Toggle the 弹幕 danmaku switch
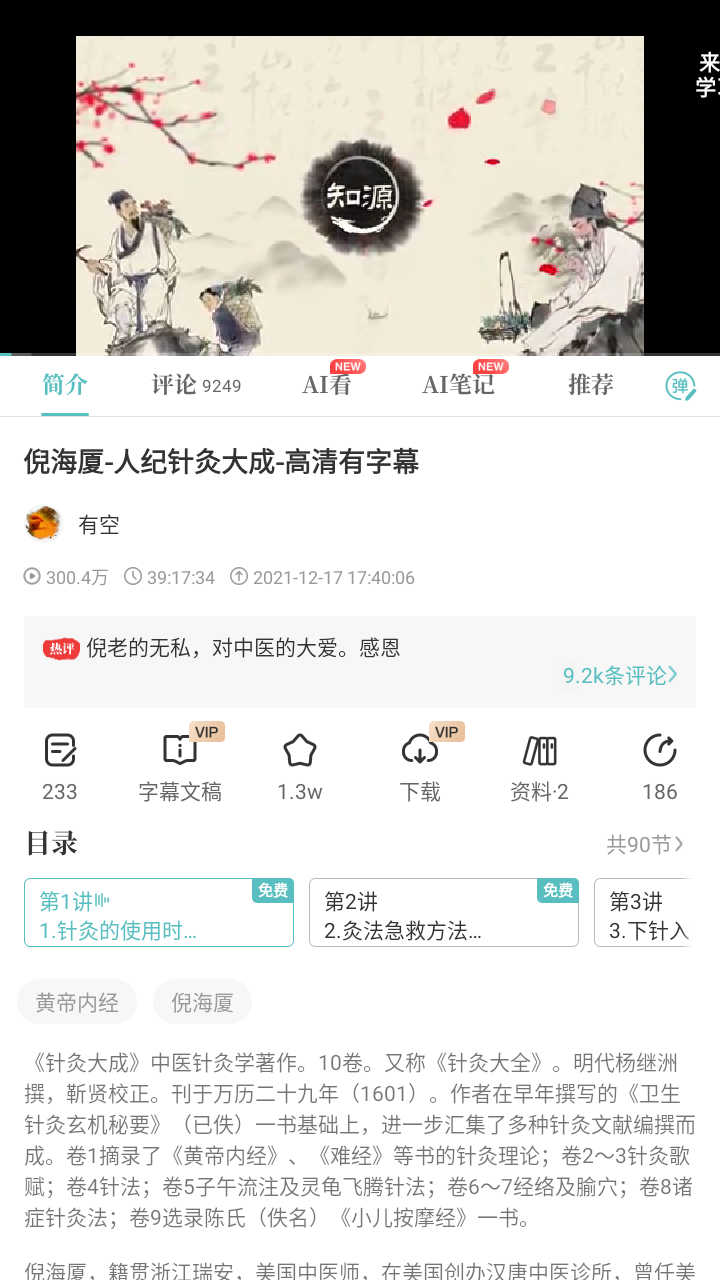Image resolution: width=720 pixels, height=1280 pixels. click(681, 387)
